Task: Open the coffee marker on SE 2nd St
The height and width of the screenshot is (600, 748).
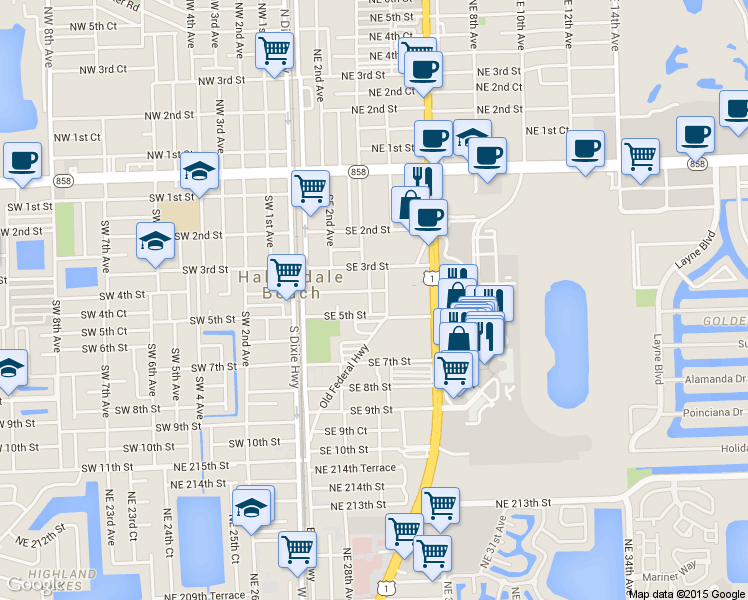Action: 428,217
